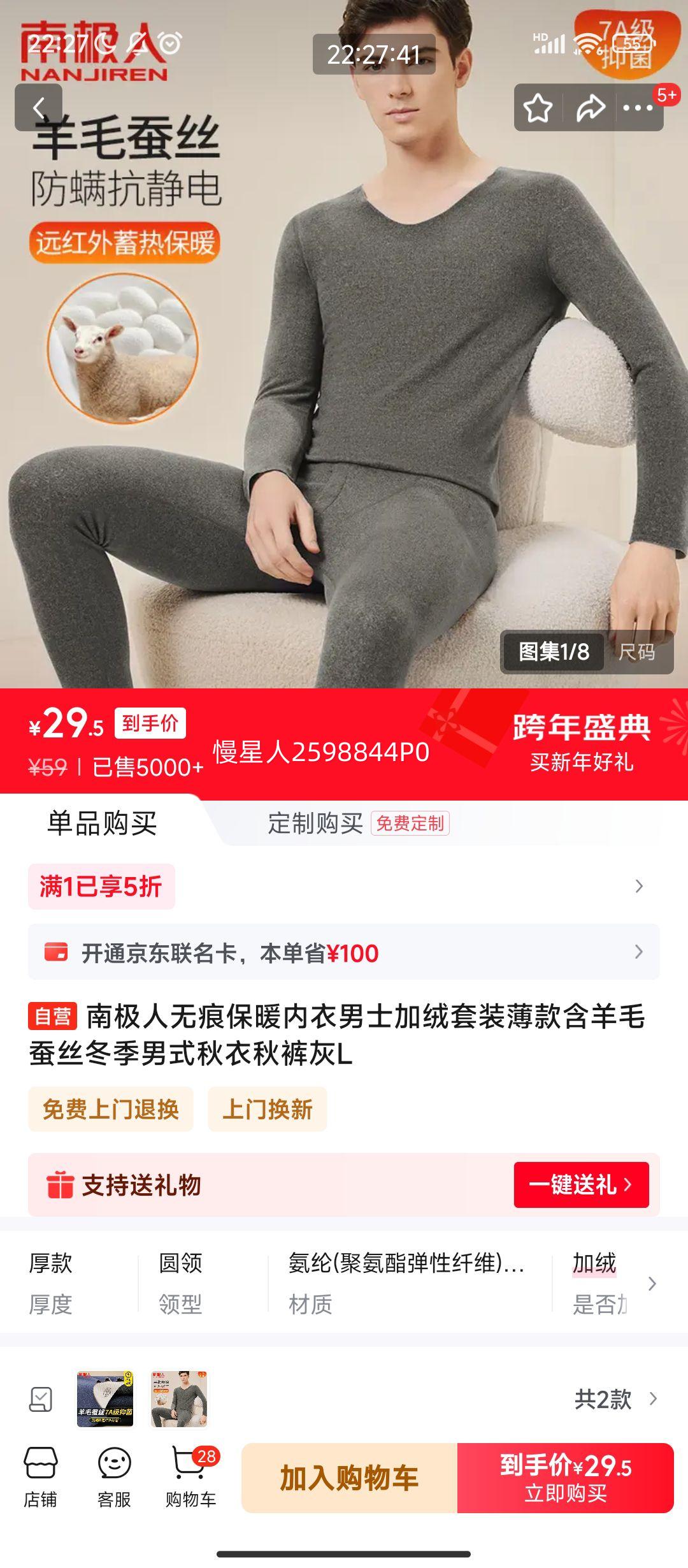Select the 图集1/8 gallery tab
688x1568 pixels.
coord(553,651)
